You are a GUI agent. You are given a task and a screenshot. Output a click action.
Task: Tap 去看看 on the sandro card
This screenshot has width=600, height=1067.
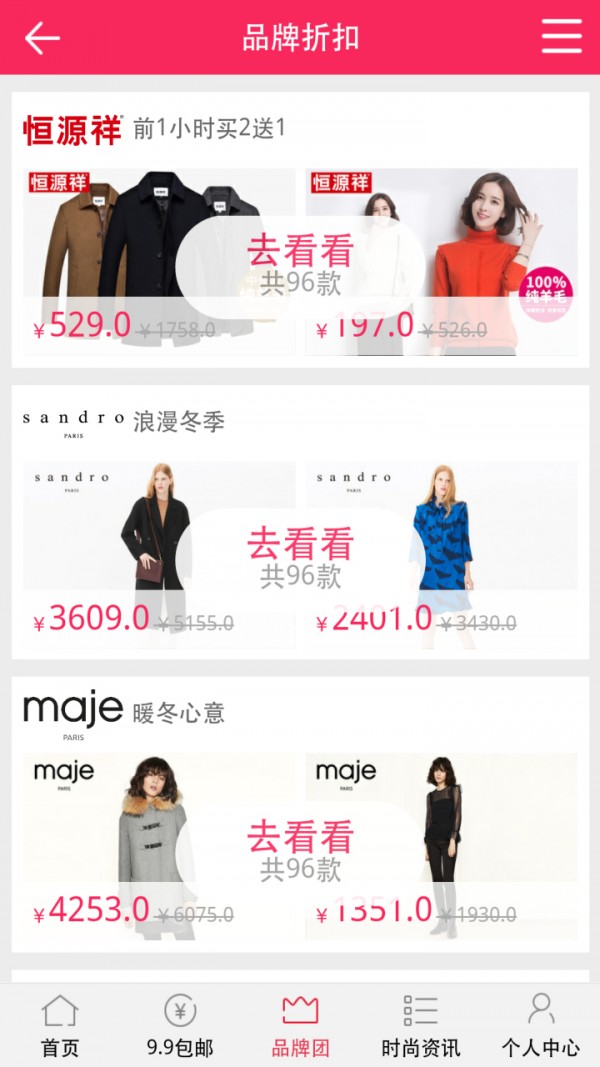pyautogui.click(x=300, y=558)
